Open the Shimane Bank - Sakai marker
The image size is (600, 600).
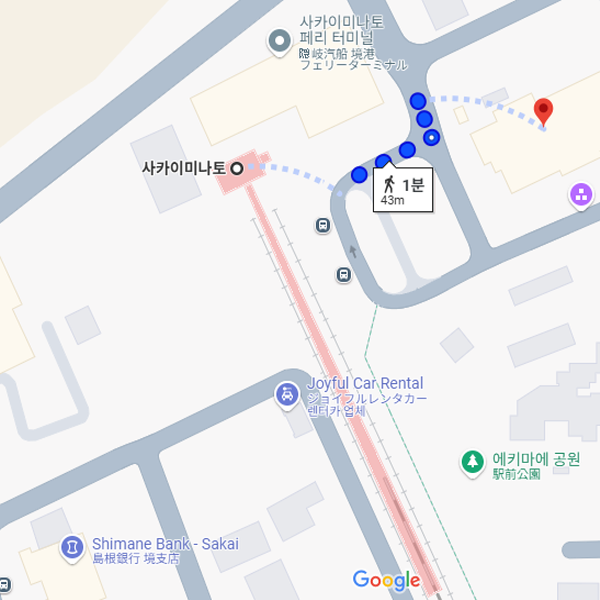click(72, 547)
